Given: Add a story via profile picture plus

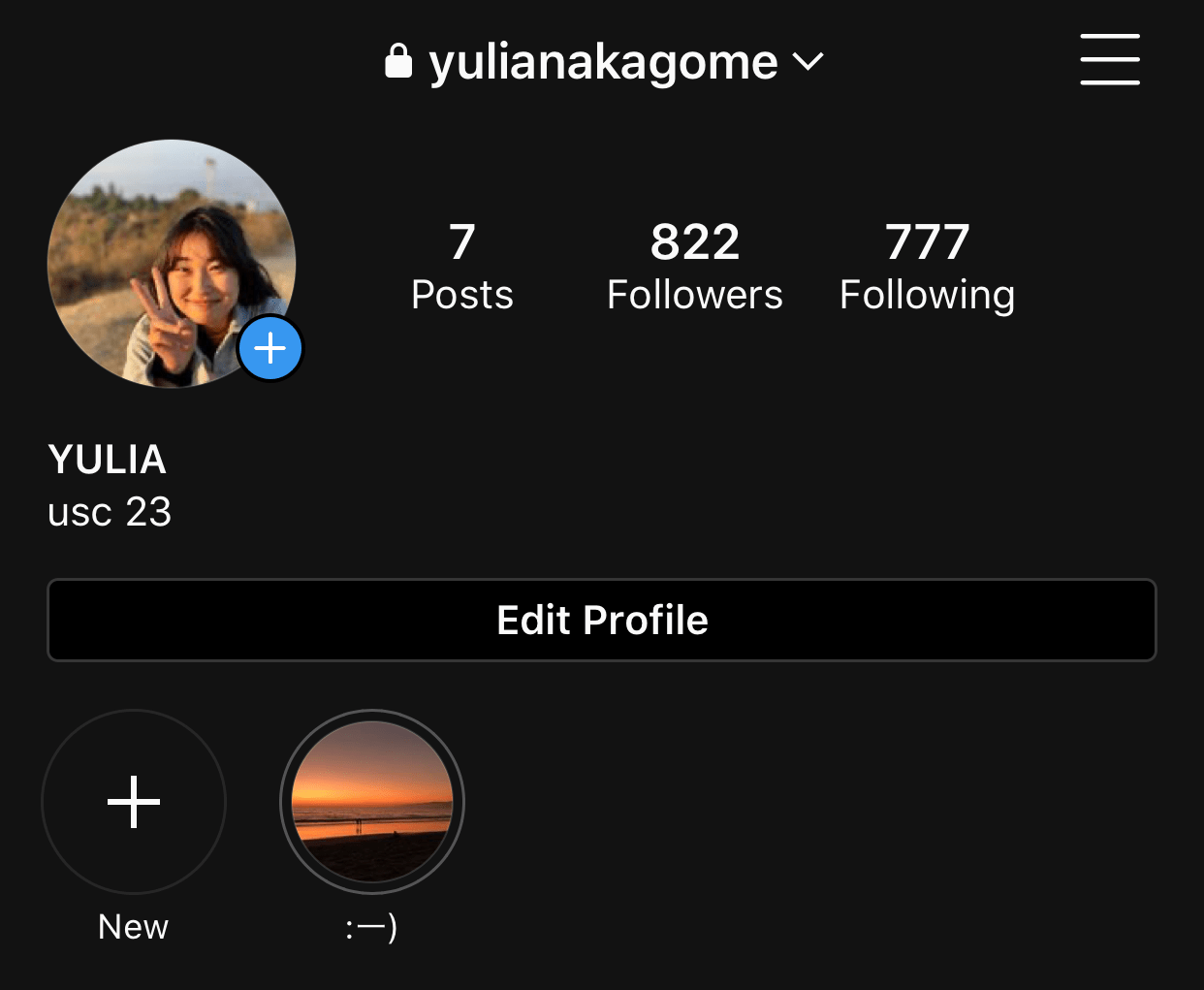Looking at the screenshot, I should click(x=270, y=348).
